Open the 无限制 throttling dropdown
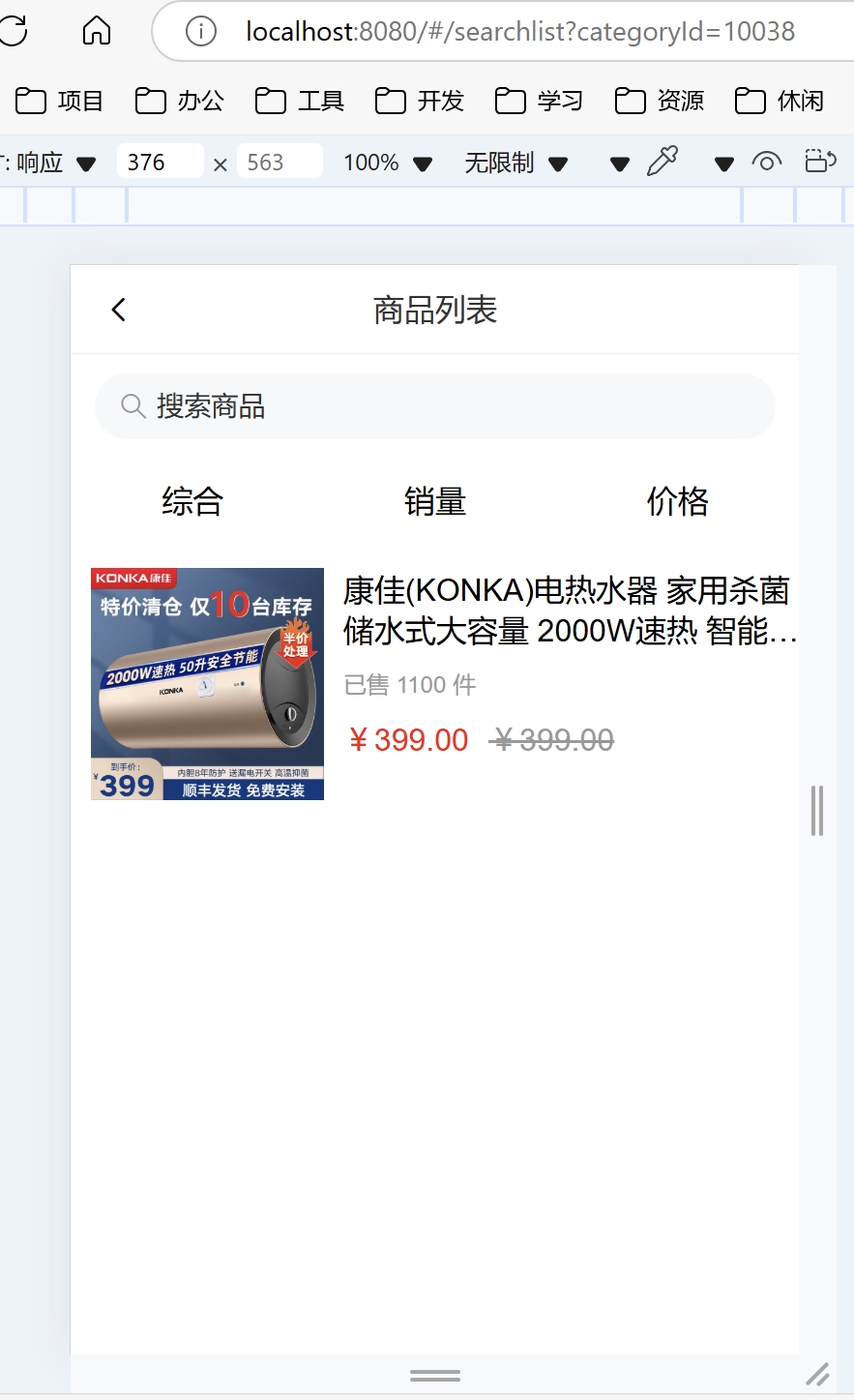 515,163
